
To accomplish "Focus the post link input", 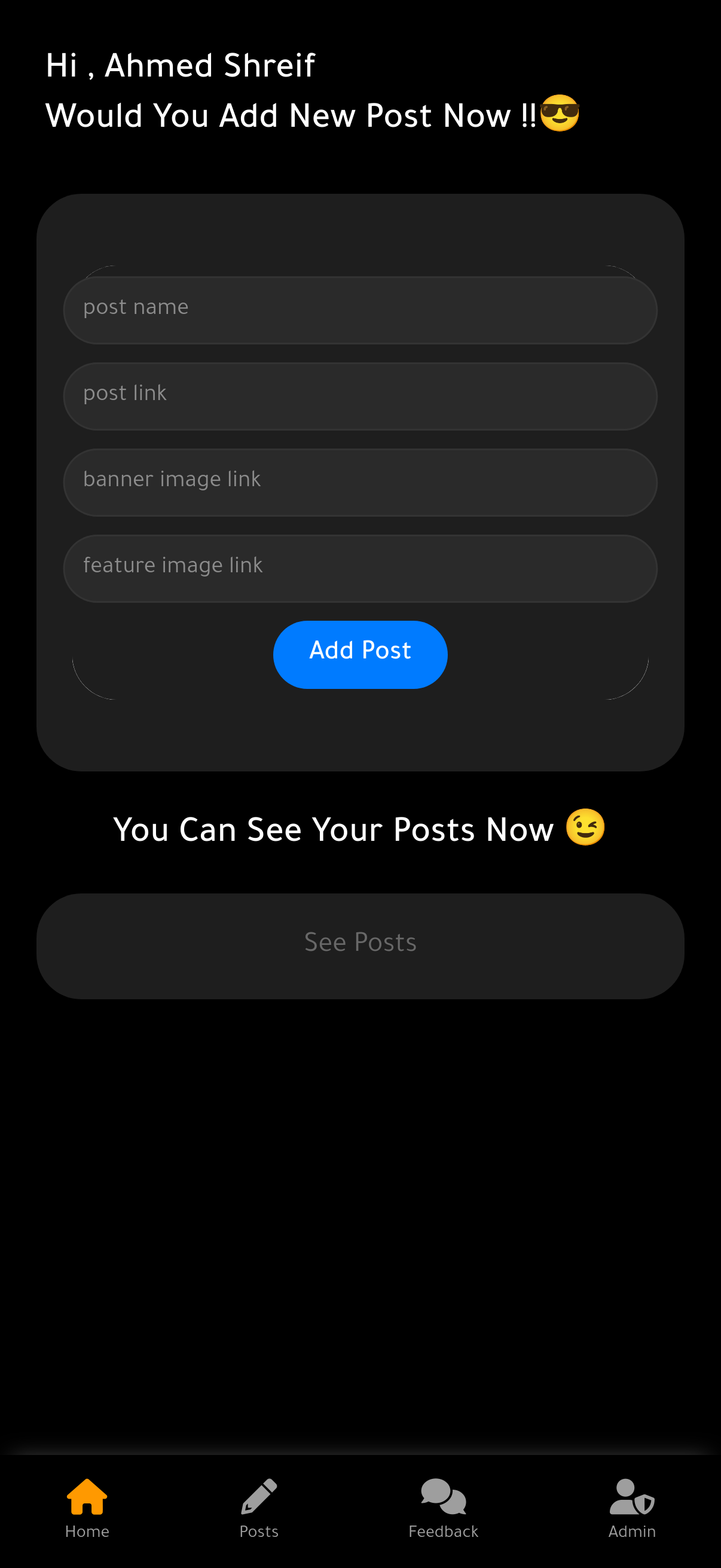I will pos(360,396).
